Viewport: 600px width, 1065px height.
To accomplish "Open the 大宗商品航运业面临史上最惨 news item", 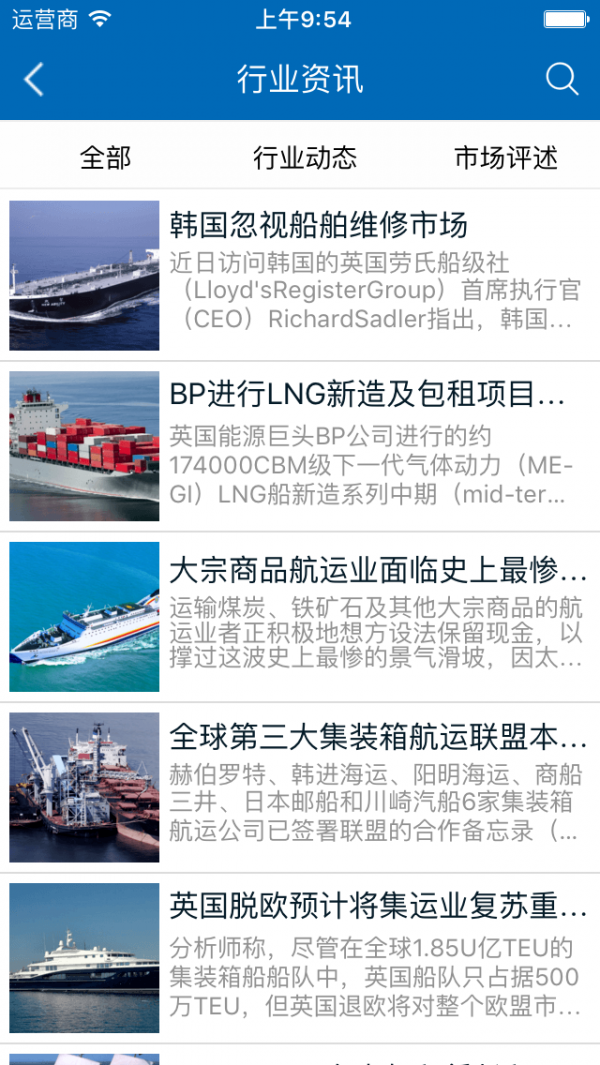I will point(377,570).
